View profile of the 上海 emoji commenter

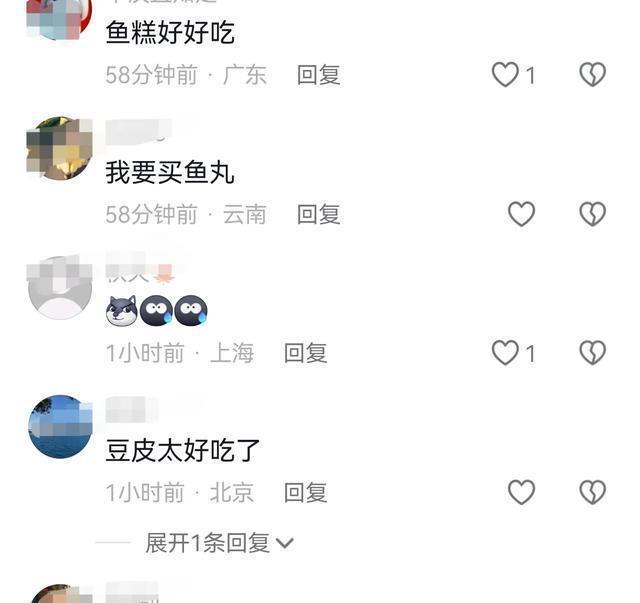click(x=60, y=287)
